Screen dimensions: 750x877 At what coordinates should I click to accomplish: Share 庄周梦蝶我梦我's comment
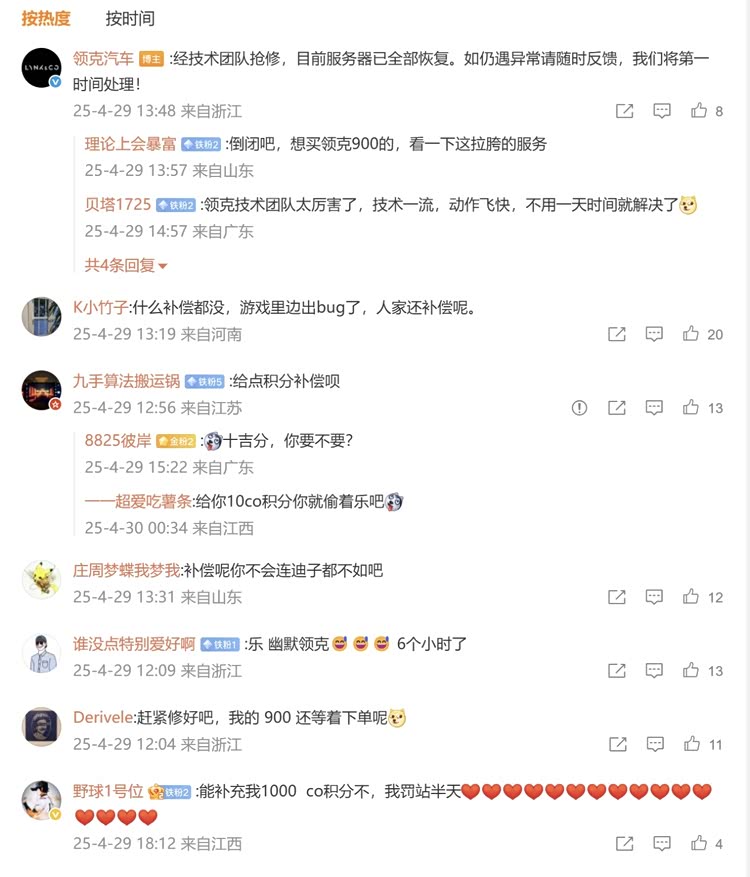(x=617, y=597)
